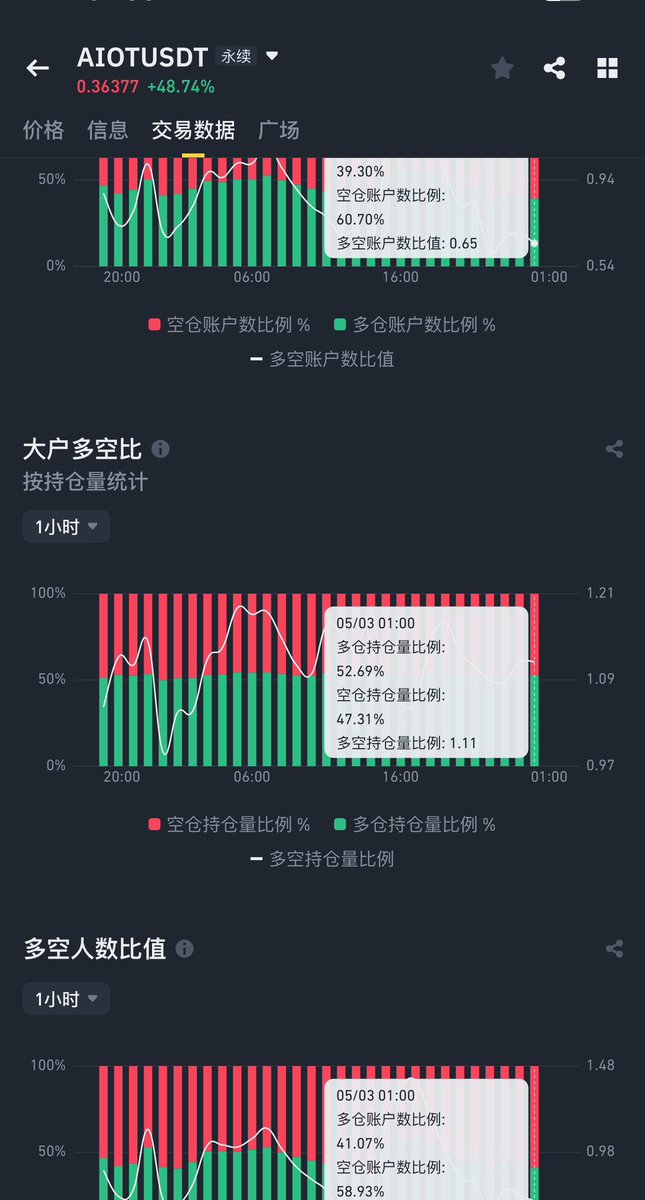Switch to the 信息 tab

pos(107,130)
